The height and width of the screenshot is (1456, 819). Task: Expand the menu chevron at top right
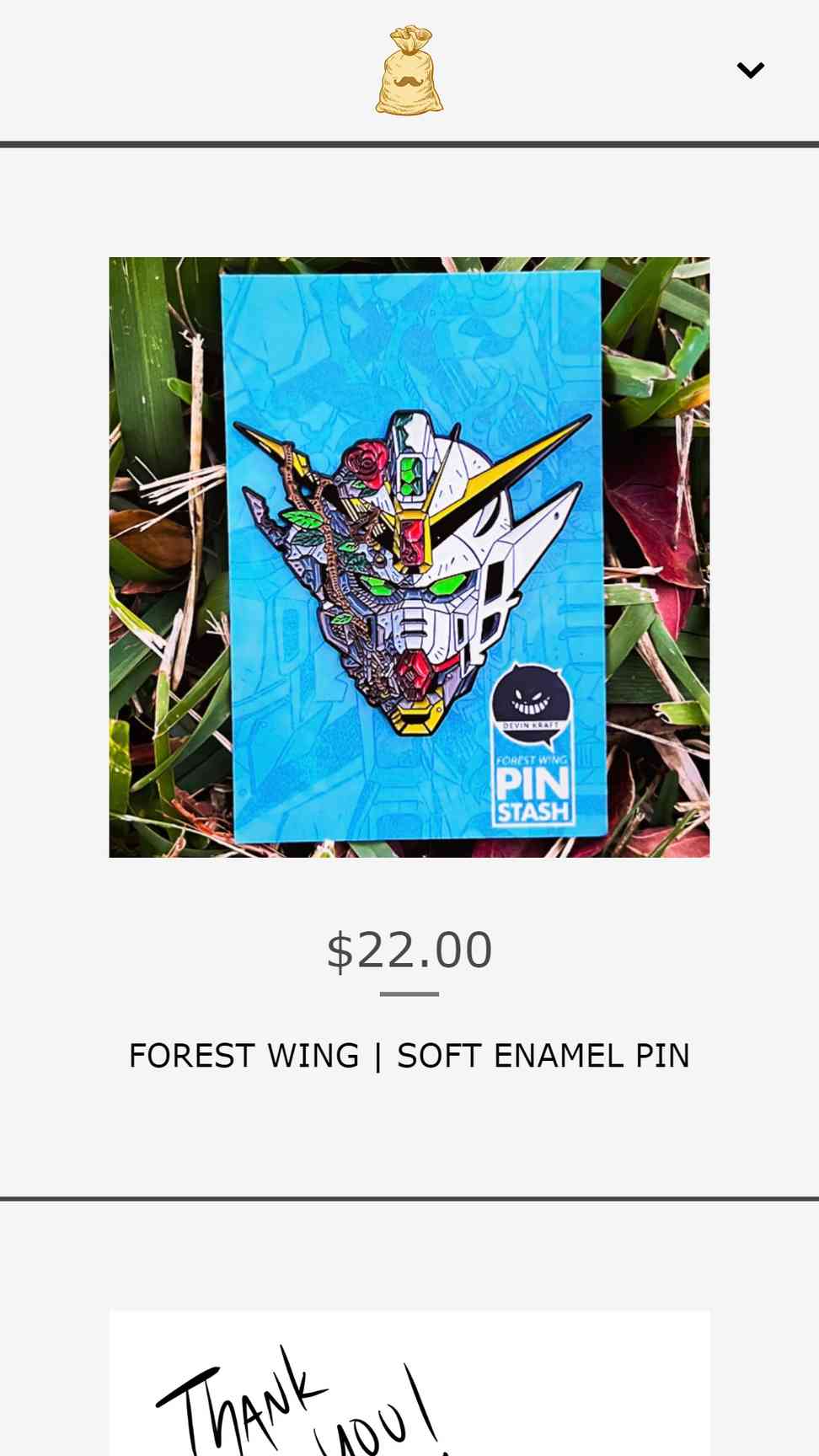(750, 70)
